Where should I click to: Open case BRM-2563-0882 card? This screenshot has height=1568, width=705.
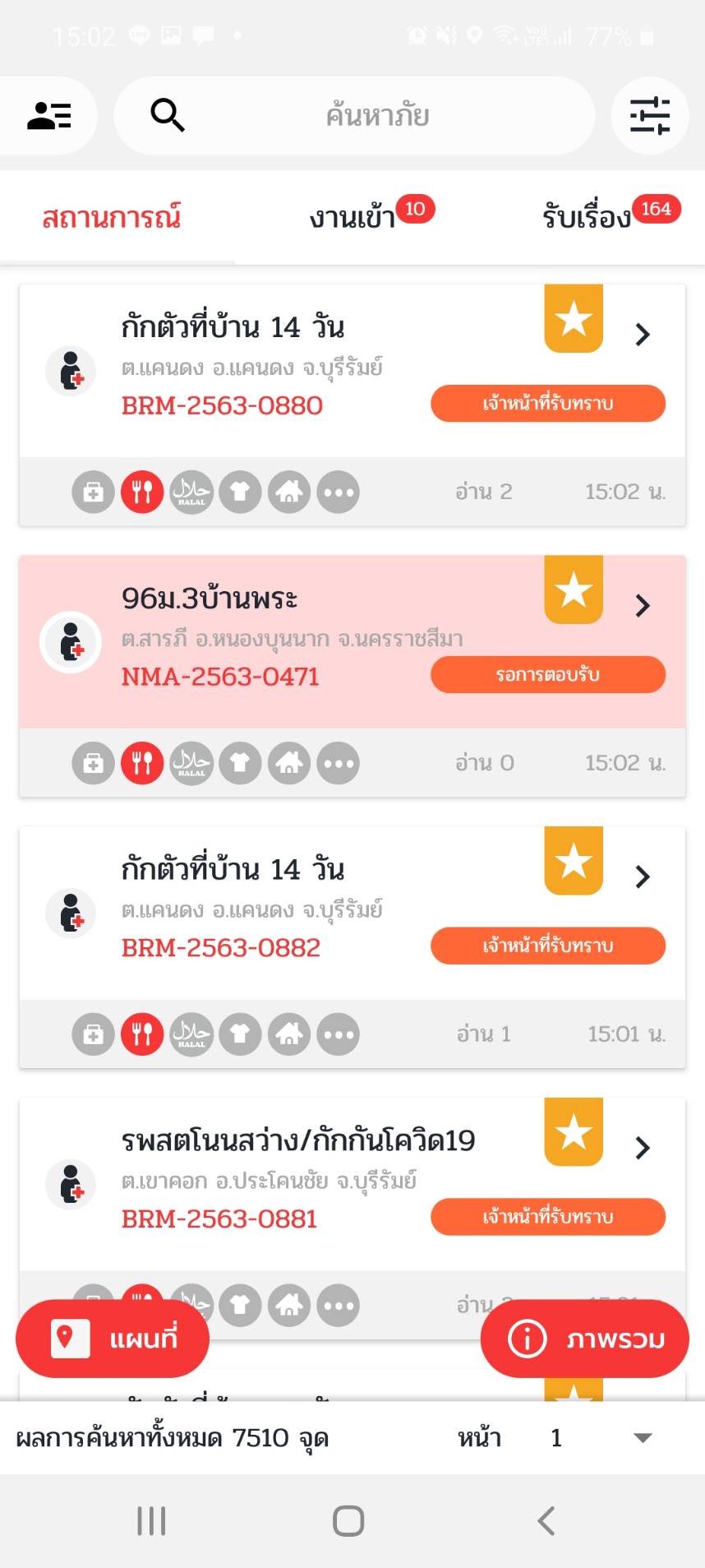[x=352, y=914]
